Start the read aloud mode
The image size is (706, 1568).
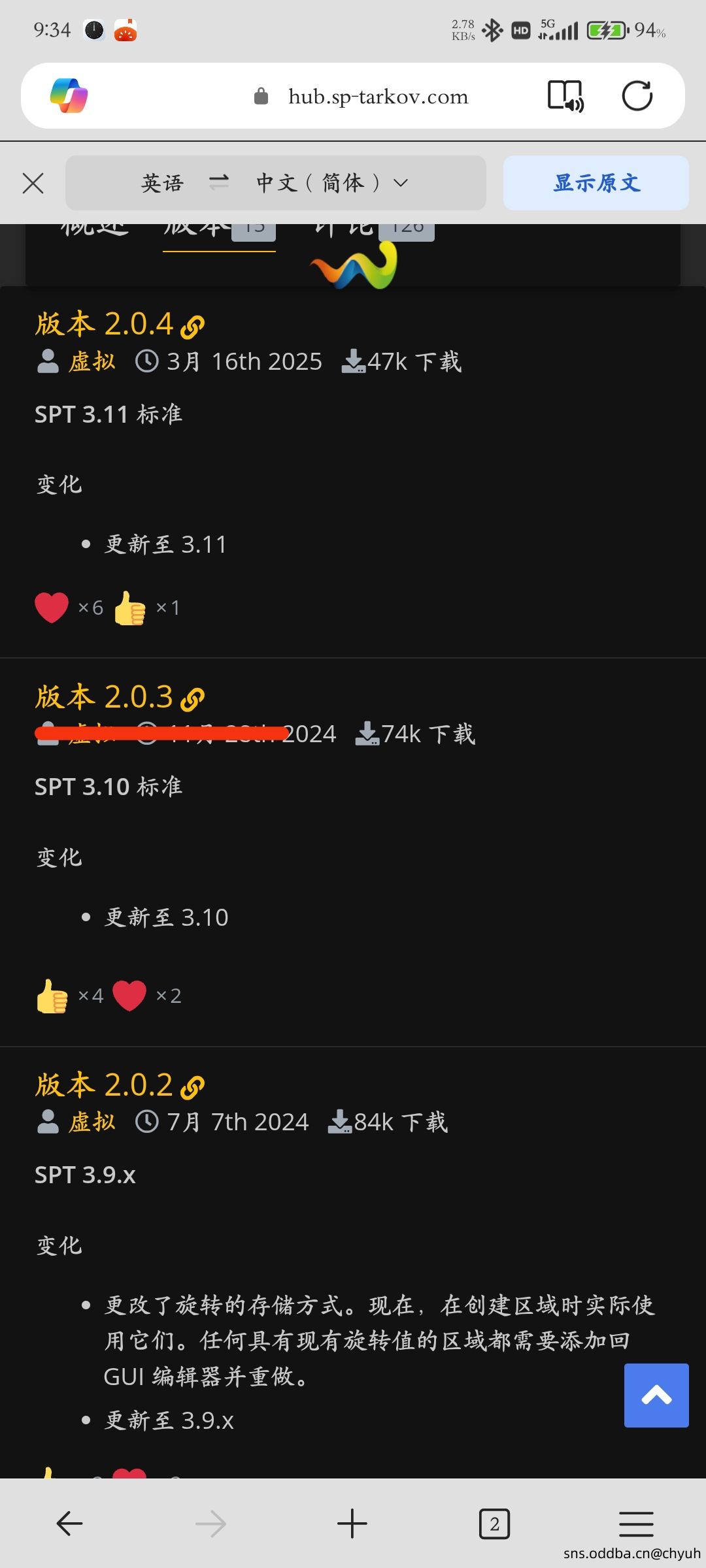pyautogui.click(x=565, y=96)
